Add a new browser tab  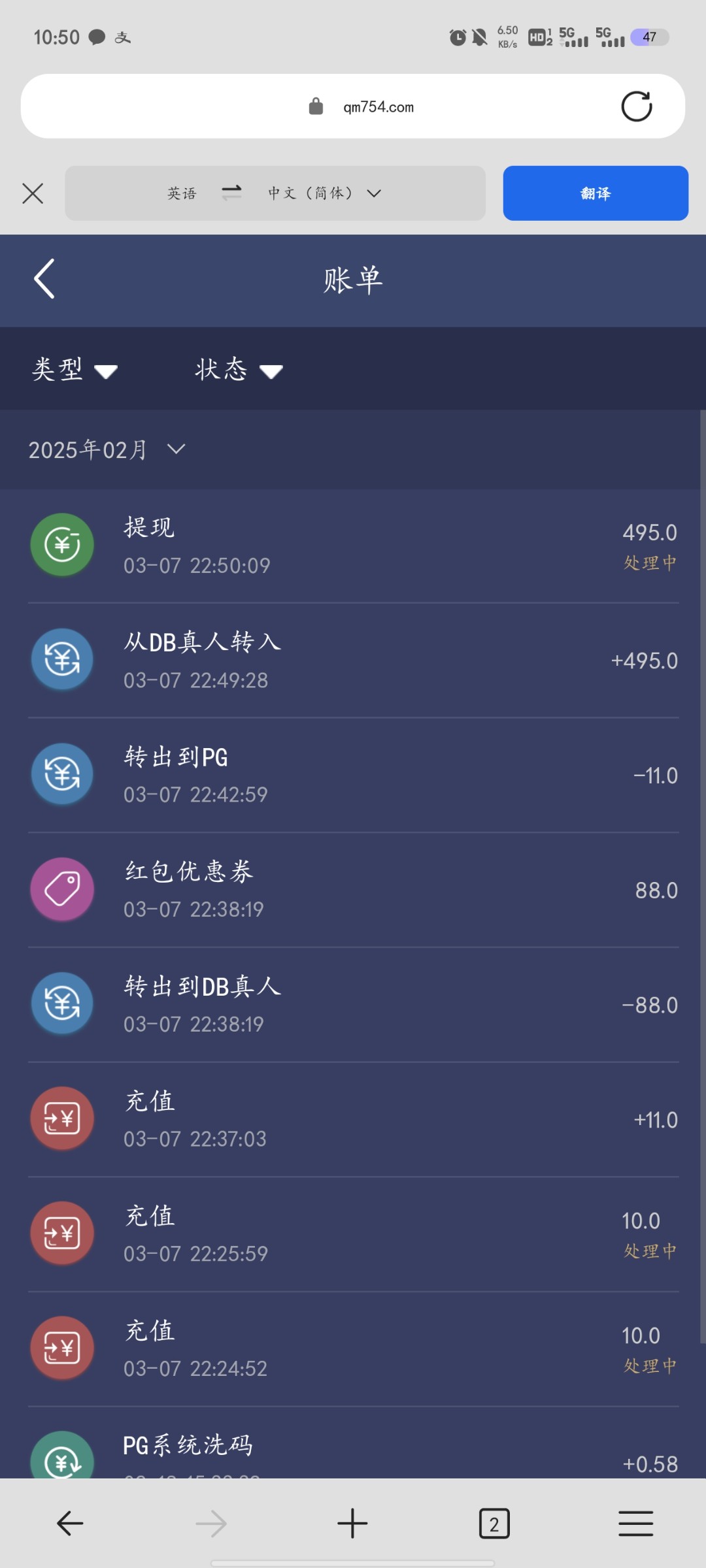[x=352, y=1524]
